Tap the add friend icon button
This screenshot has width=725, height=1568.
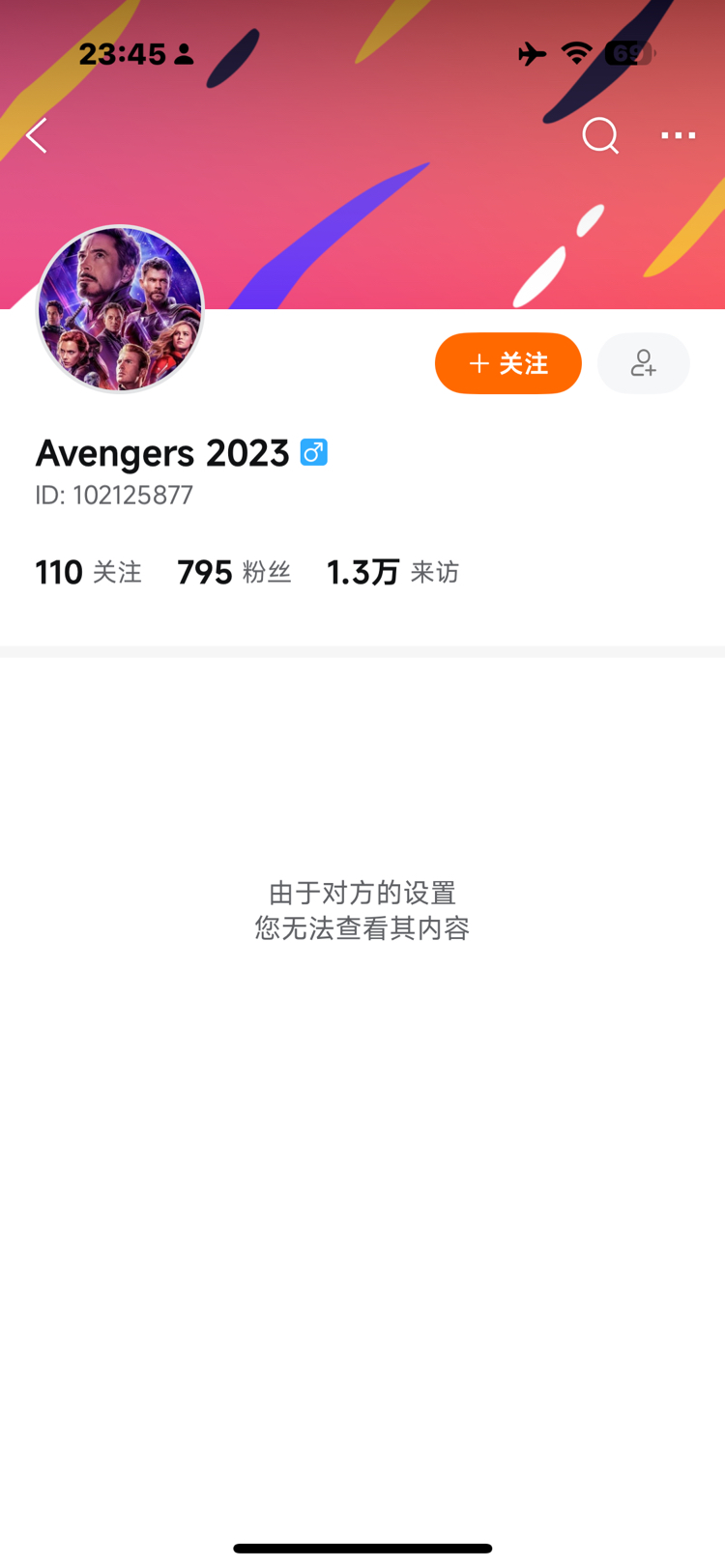[x=643, y=363]
